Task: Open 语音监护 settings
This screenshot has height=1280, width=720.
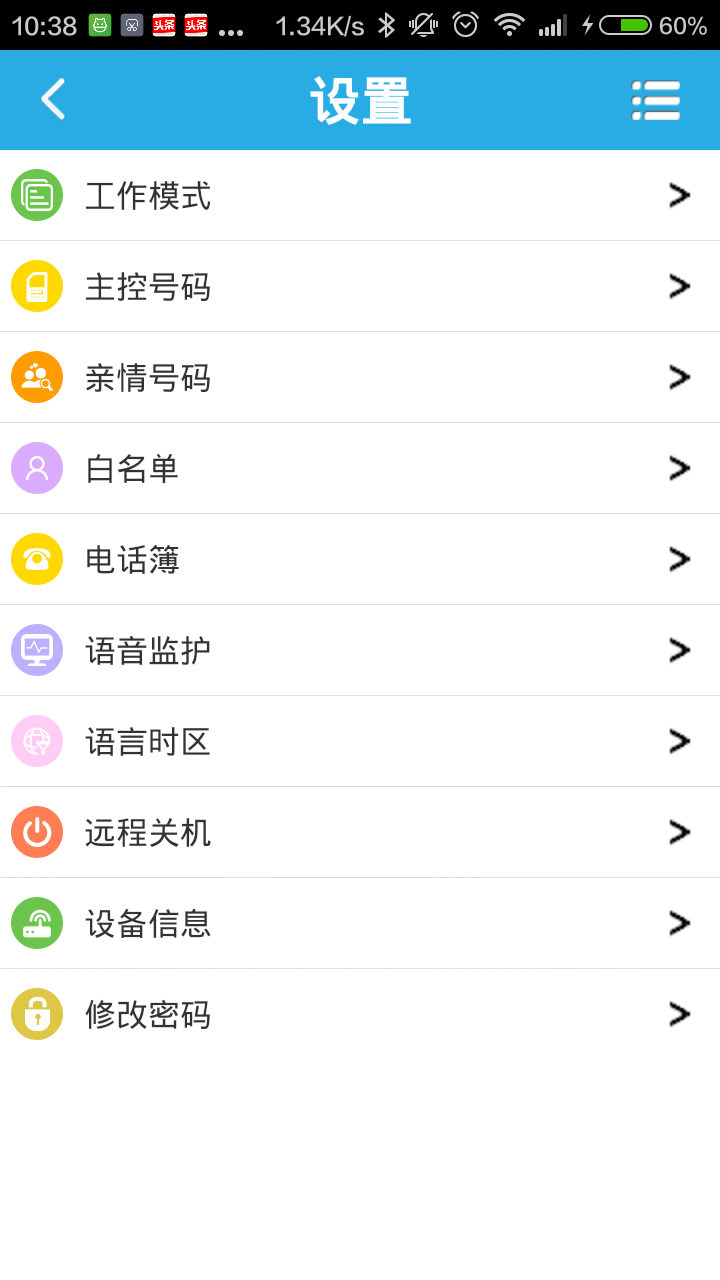Action: 360,650
